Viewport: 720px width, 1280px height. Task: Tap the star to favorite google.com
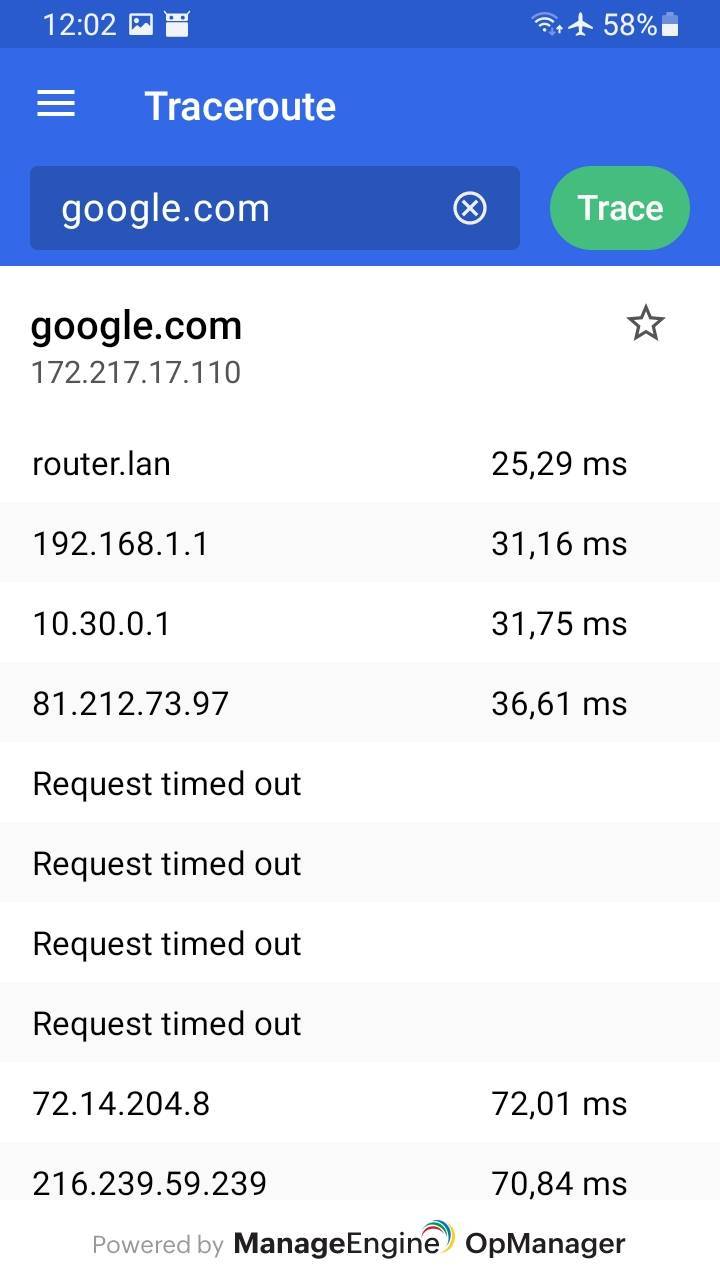click(645, 323)
